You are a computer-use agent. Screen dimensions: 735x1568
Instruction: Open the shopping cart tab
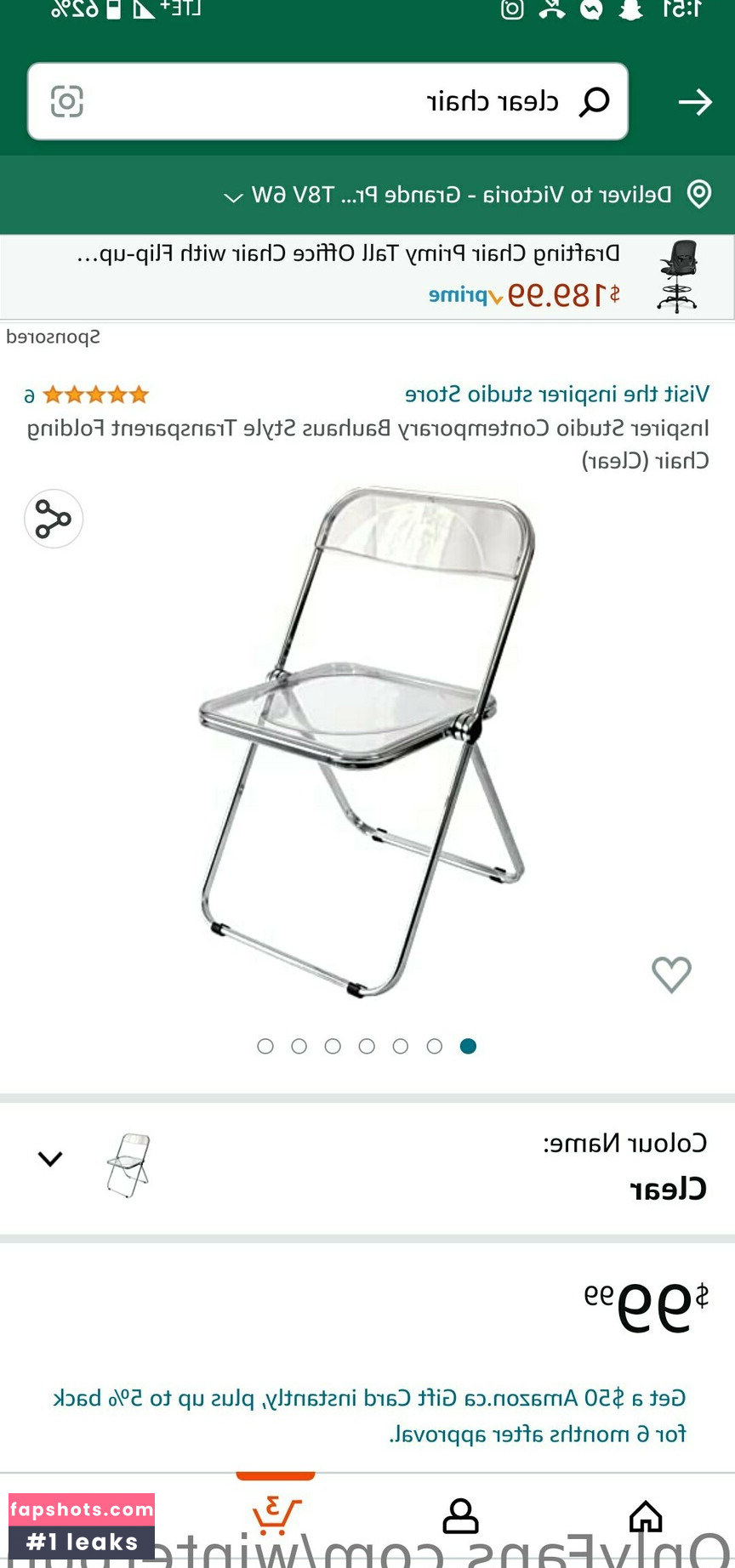pyautogui.click(x=276, y=1515)
